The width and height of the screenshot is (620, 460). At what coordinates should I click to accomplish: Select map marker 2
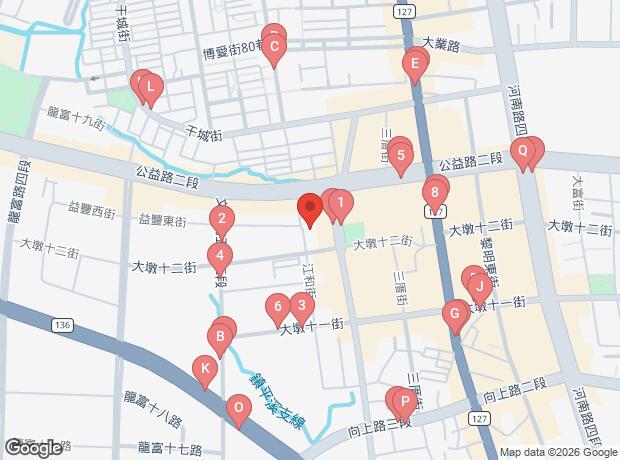(222, 220)
